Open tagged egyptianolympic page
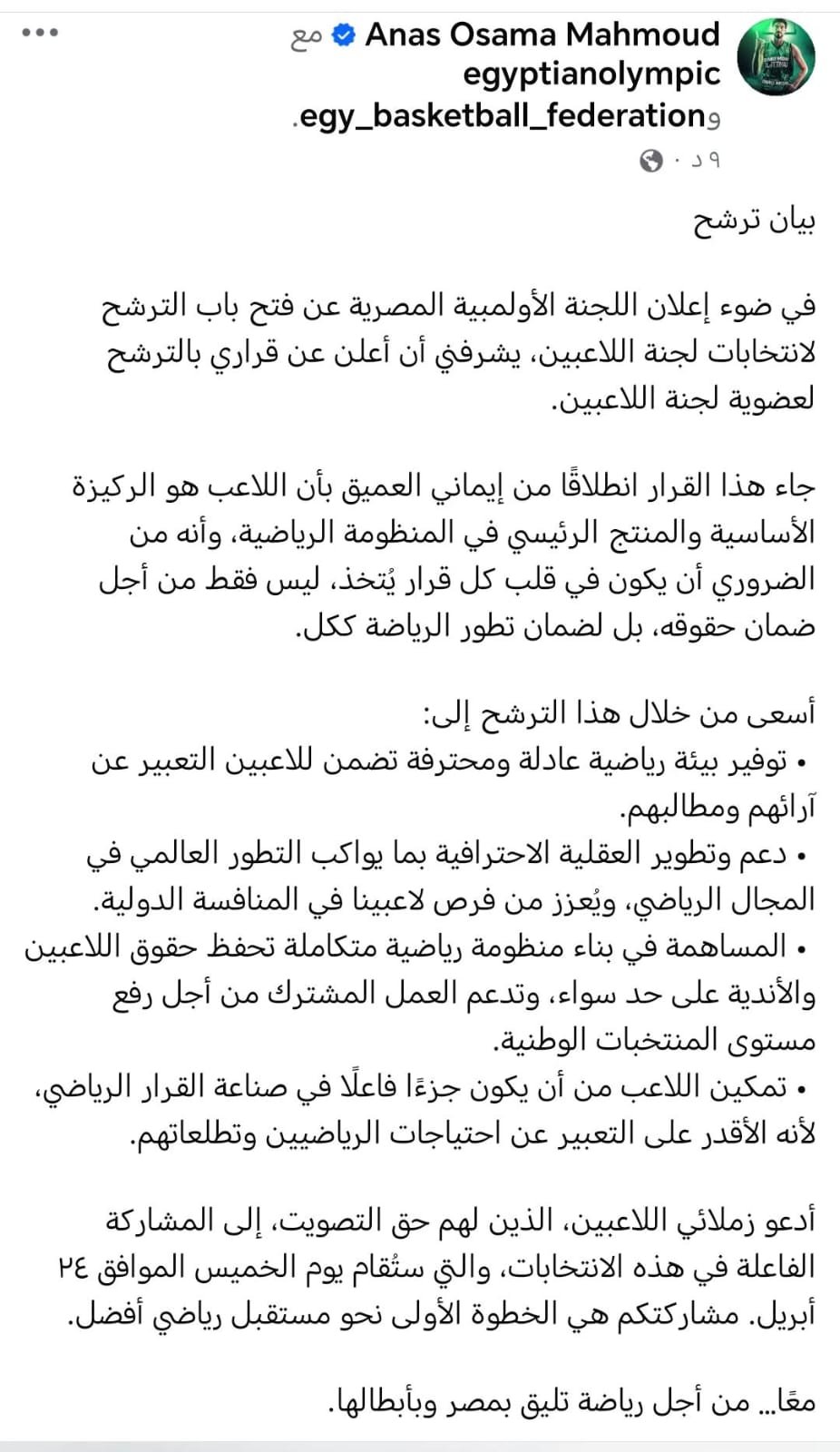Screen dimensions: 840x1452 point(591,74)
